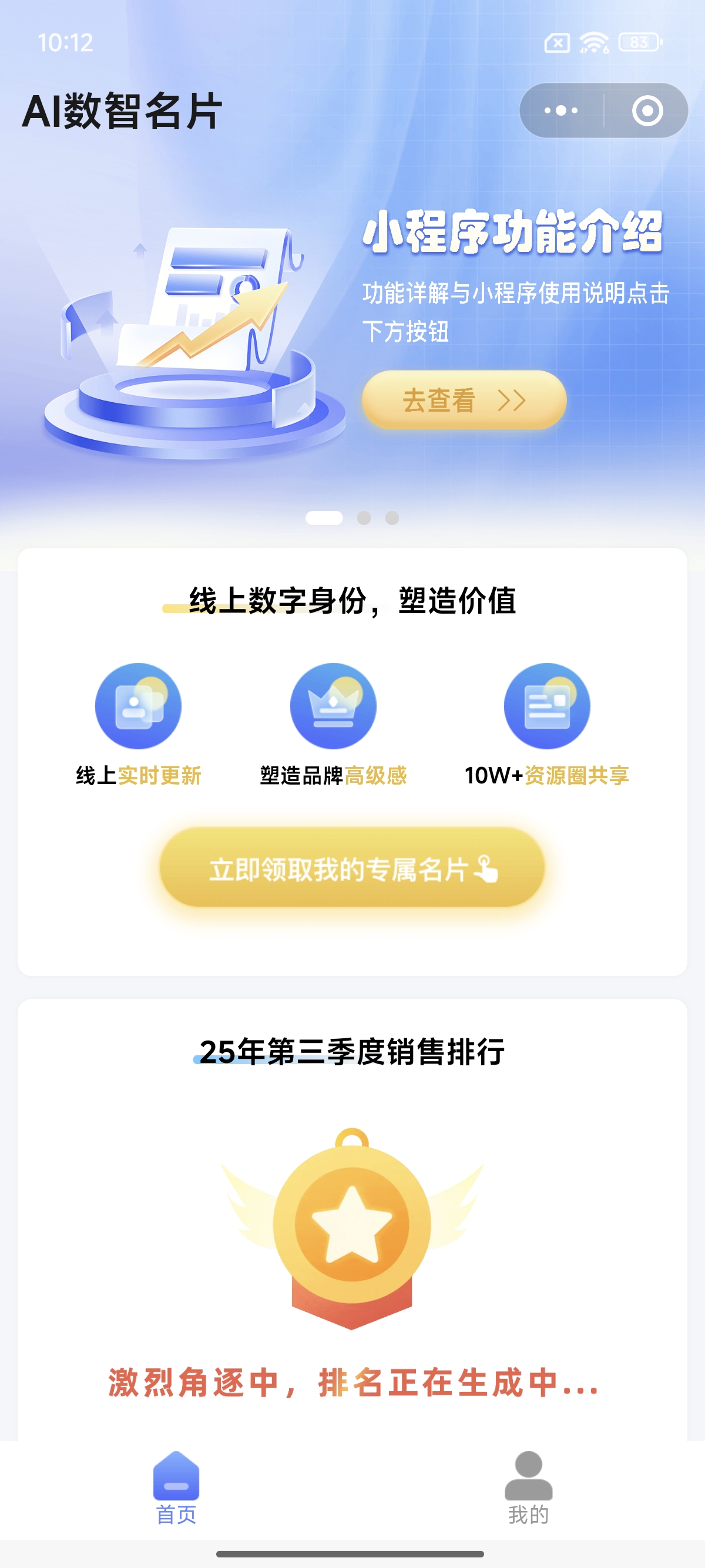Select the third banner indicator dot

click(392, 518)
